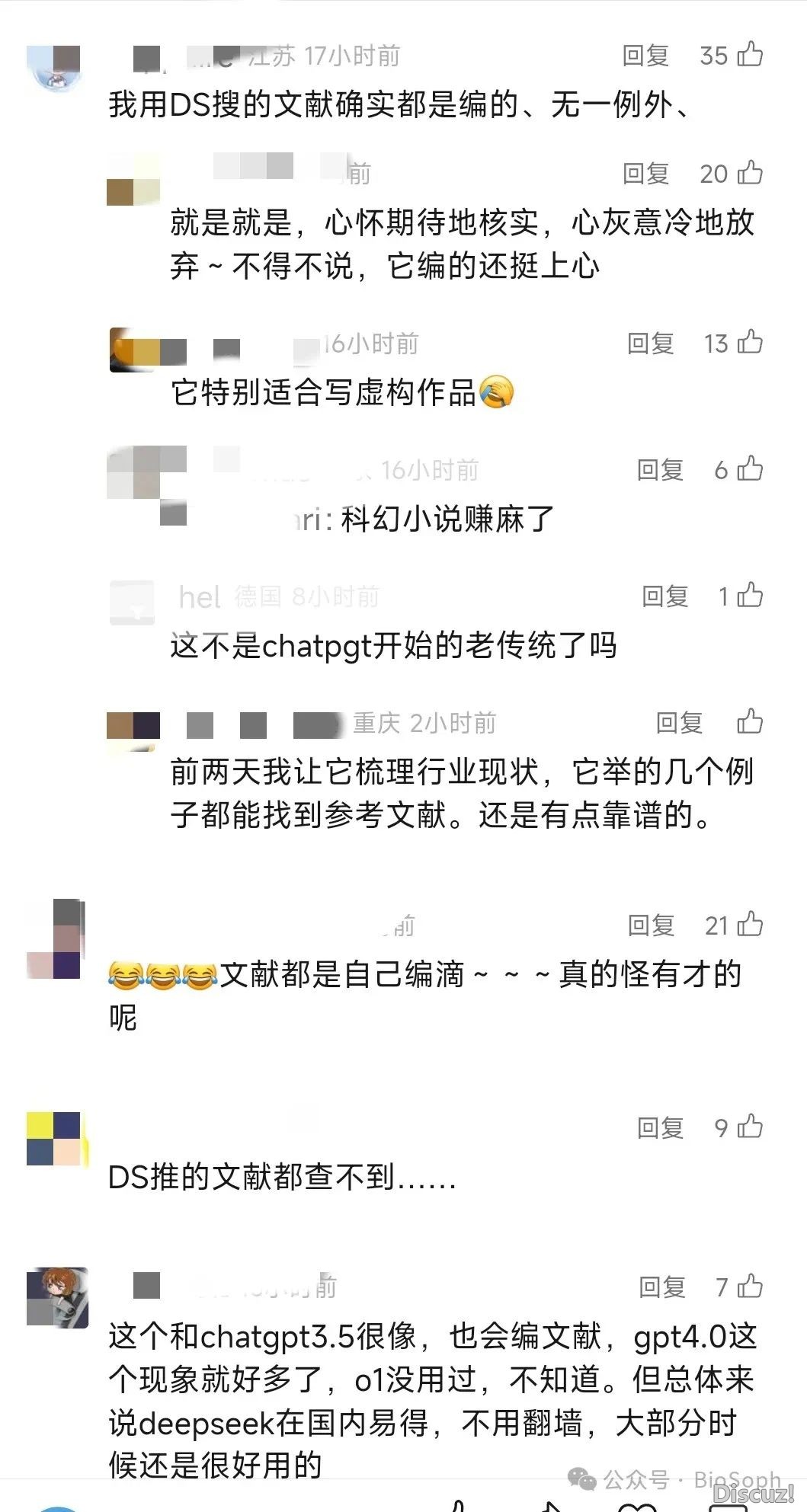Like the chatgpt3.5 comparison comment
The width and height of the screenshot is (807, 1512).
(750, 1287)
